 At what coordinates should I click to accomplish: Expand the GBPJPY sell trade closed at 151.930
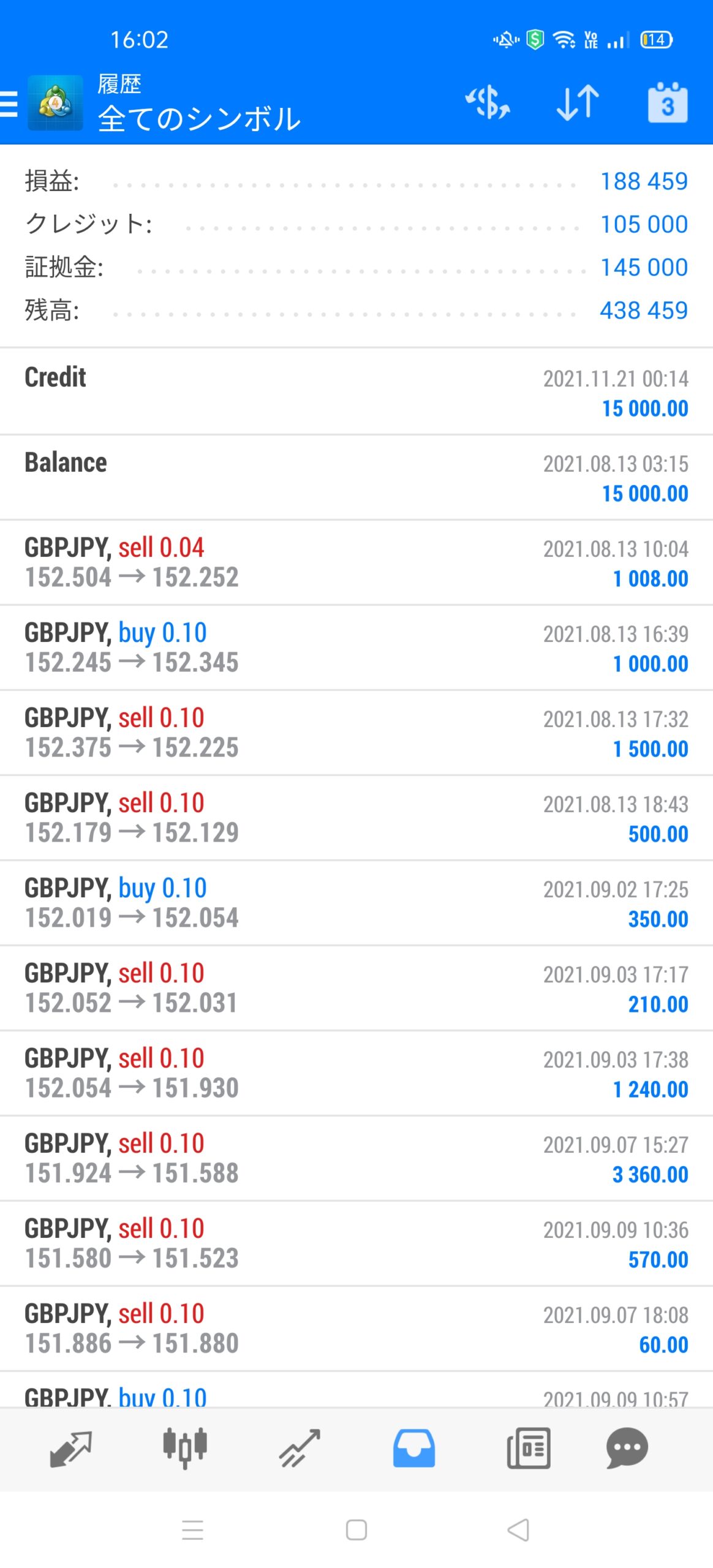pyautogui.click(x=355, y=1074)
